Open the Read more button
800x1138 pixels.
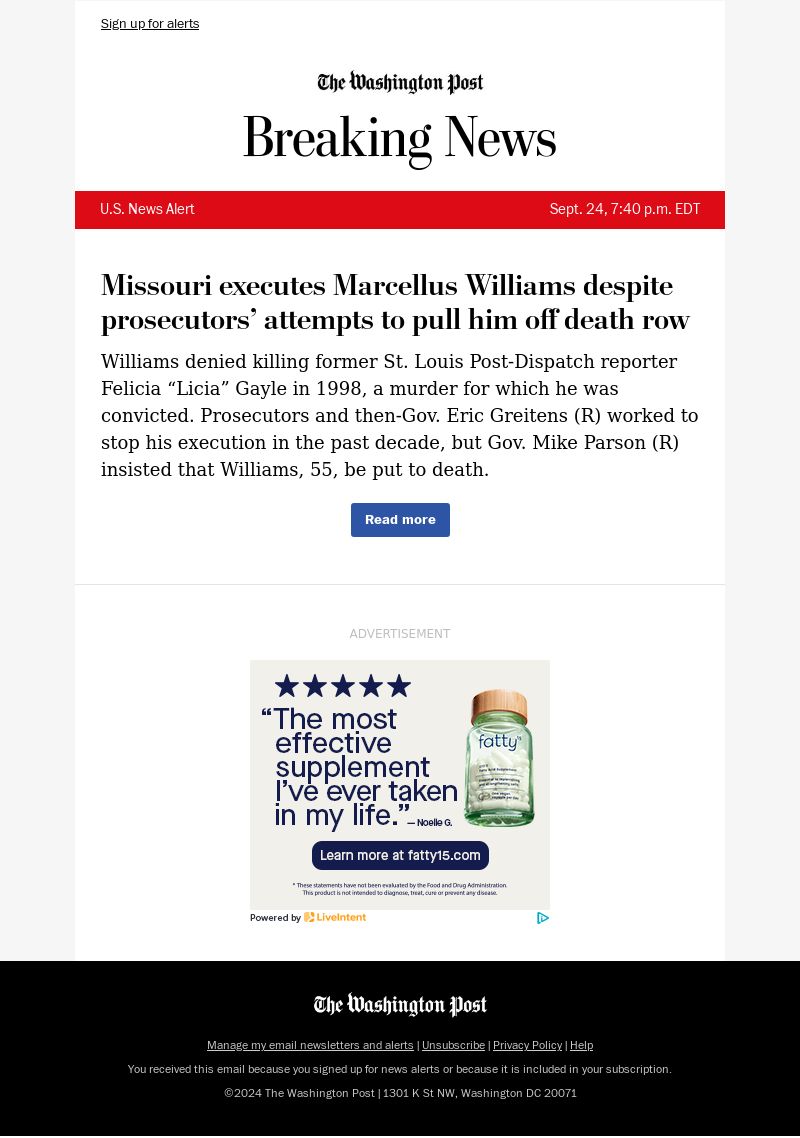coord(400,520)
